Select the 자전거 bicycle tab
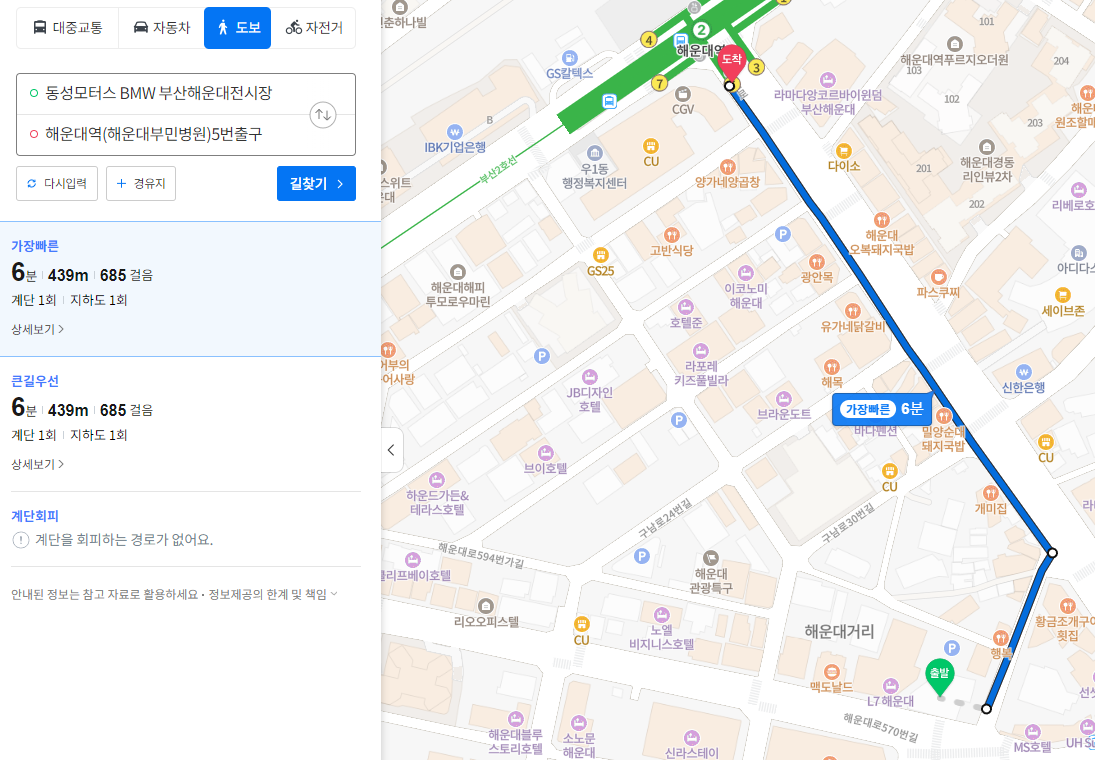The width and height of the screenshot is (1095, 760). click(x=314, y=28)
